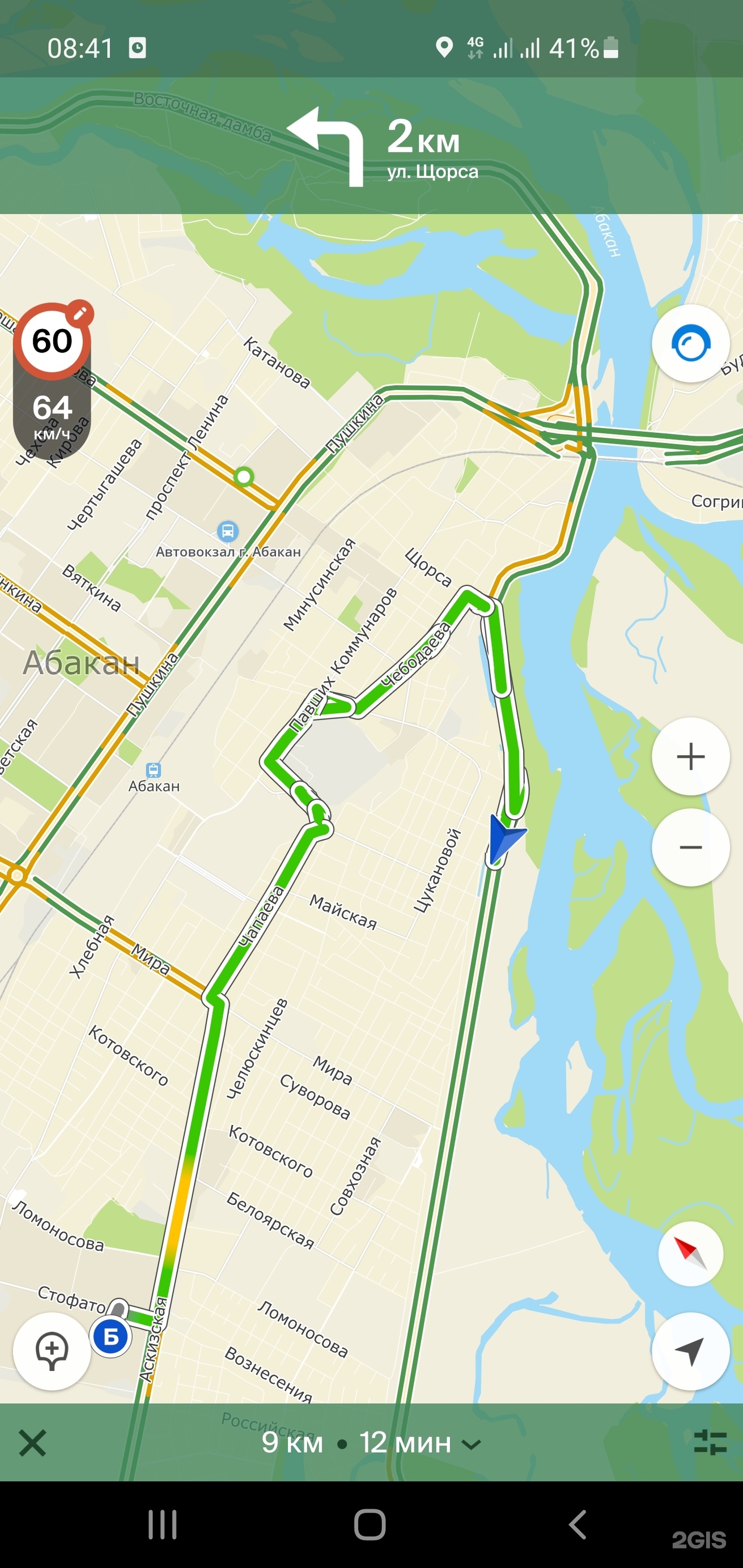This screenshot has width=743, height=1568.
Task: Tap the blue circular assistant button
Action: tap(690, 344)
